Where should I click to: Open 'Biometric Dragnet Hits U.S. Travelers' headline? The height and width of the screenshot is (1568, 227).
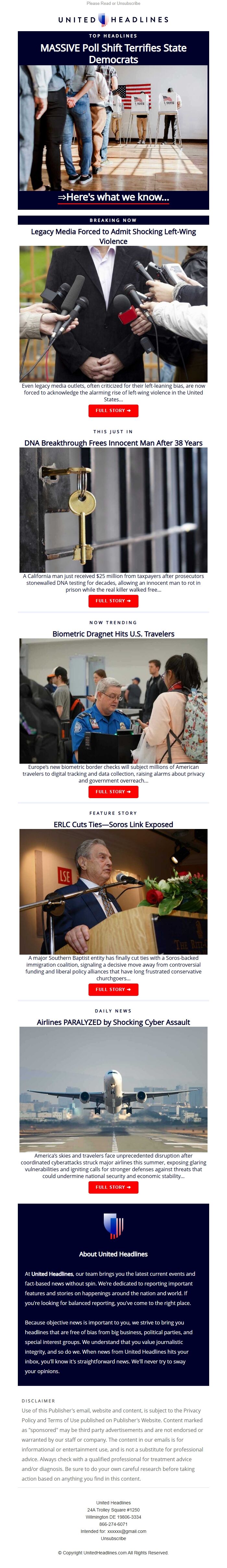113,633
